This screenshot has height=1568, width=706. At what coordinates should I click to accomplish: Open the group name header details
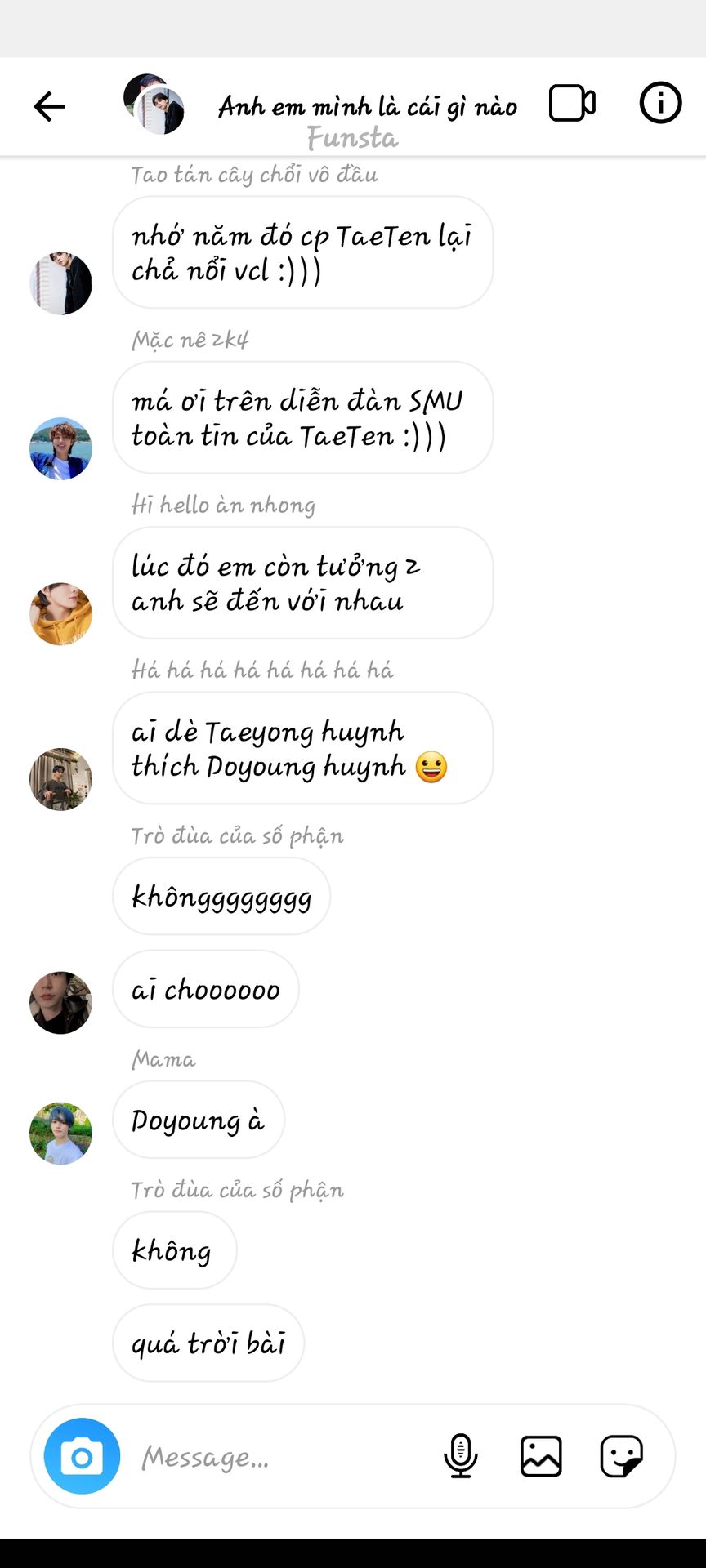(x=367, y=107)
